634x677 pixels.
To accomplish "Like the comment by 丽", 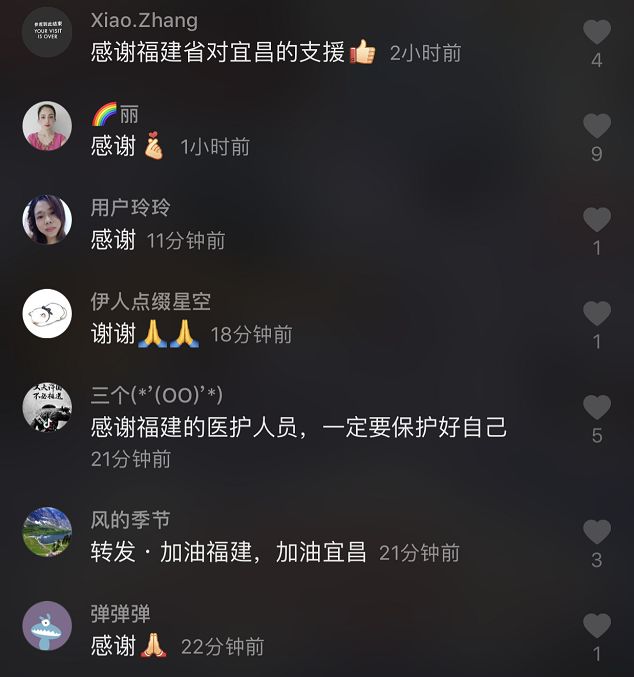I will pos(597,126).
